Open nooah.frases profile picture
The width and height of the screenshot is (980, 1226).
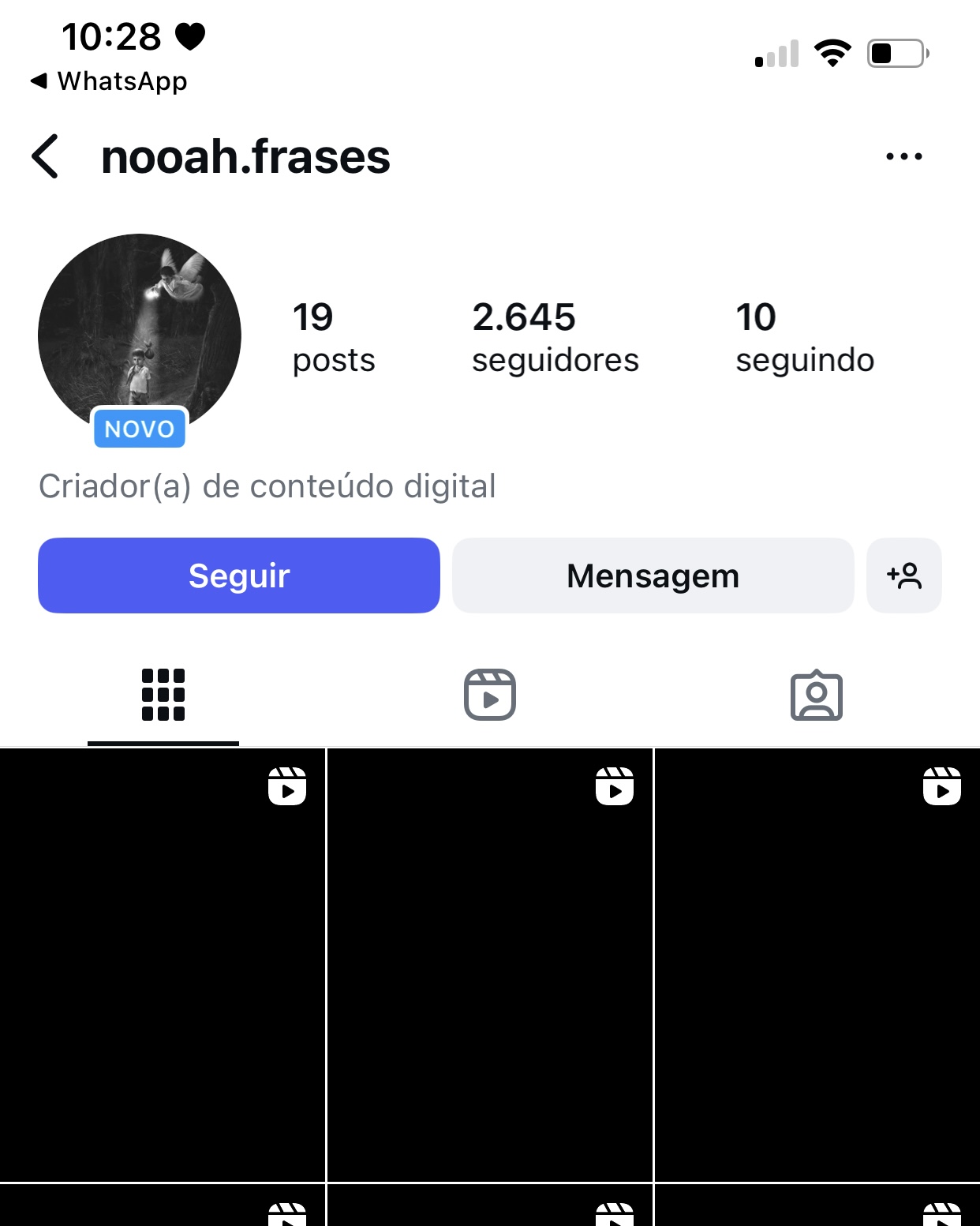140,336
